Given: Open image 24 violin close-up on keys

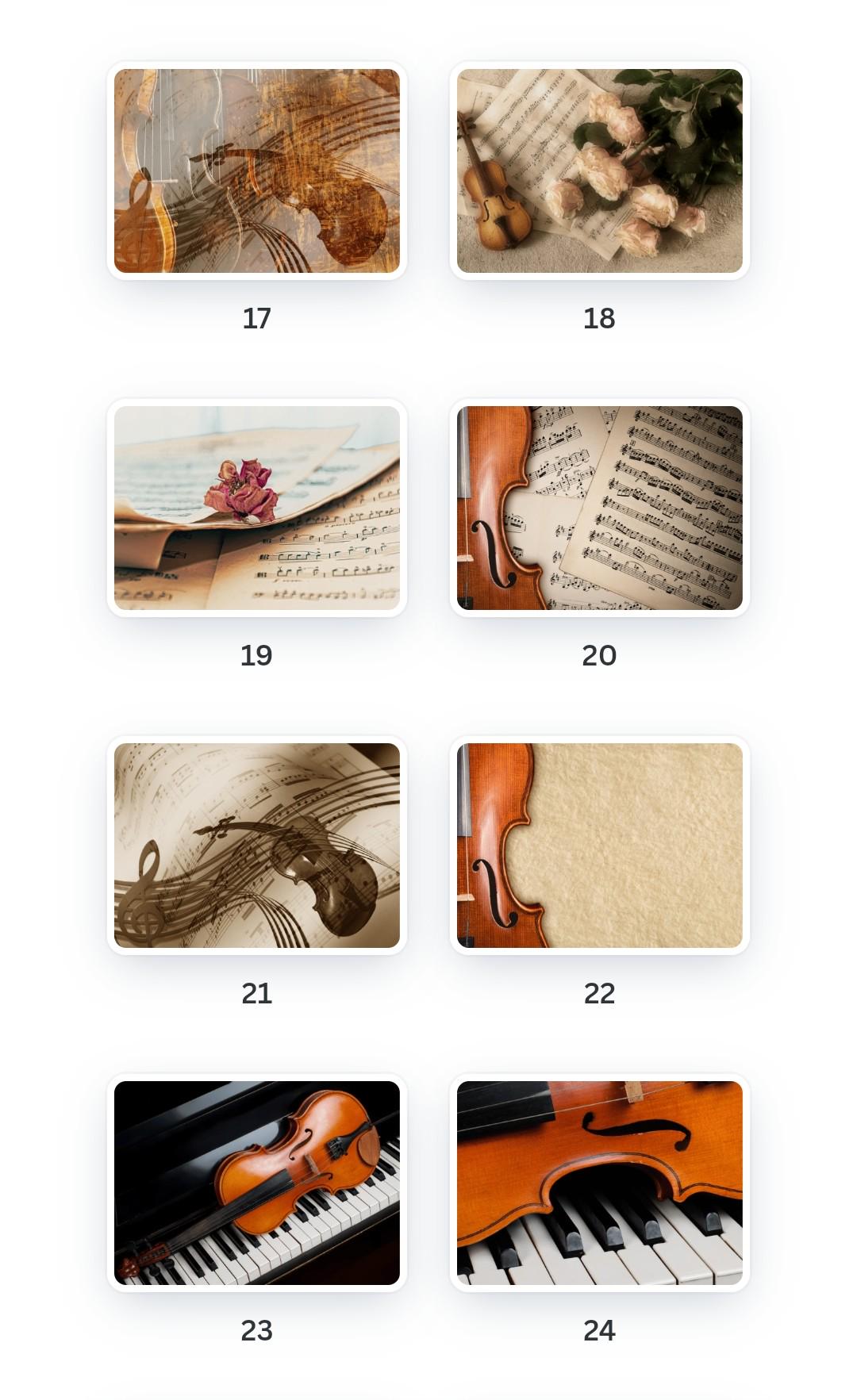Looking at the screenshot, I should [x=599, y=1183].
